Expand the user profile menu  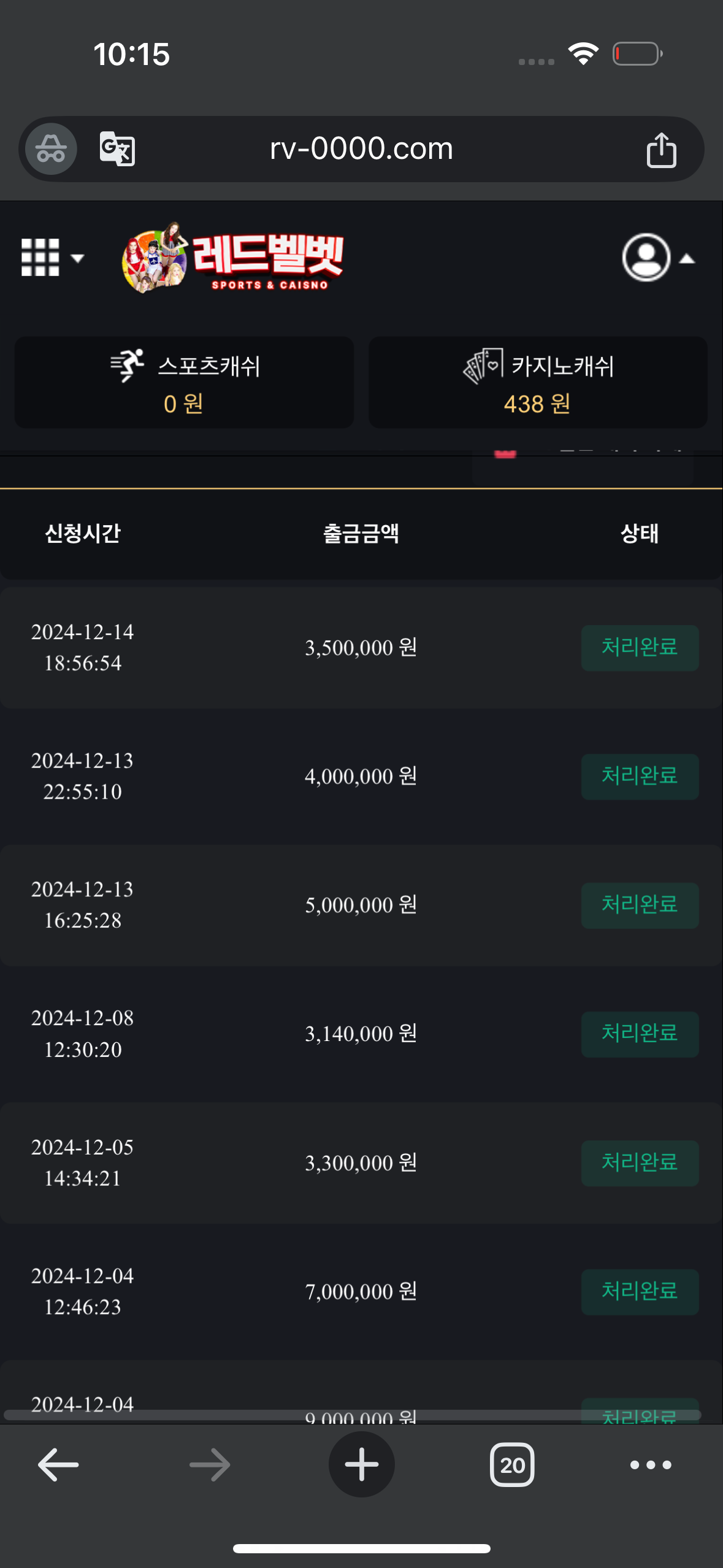coord(657,258)
